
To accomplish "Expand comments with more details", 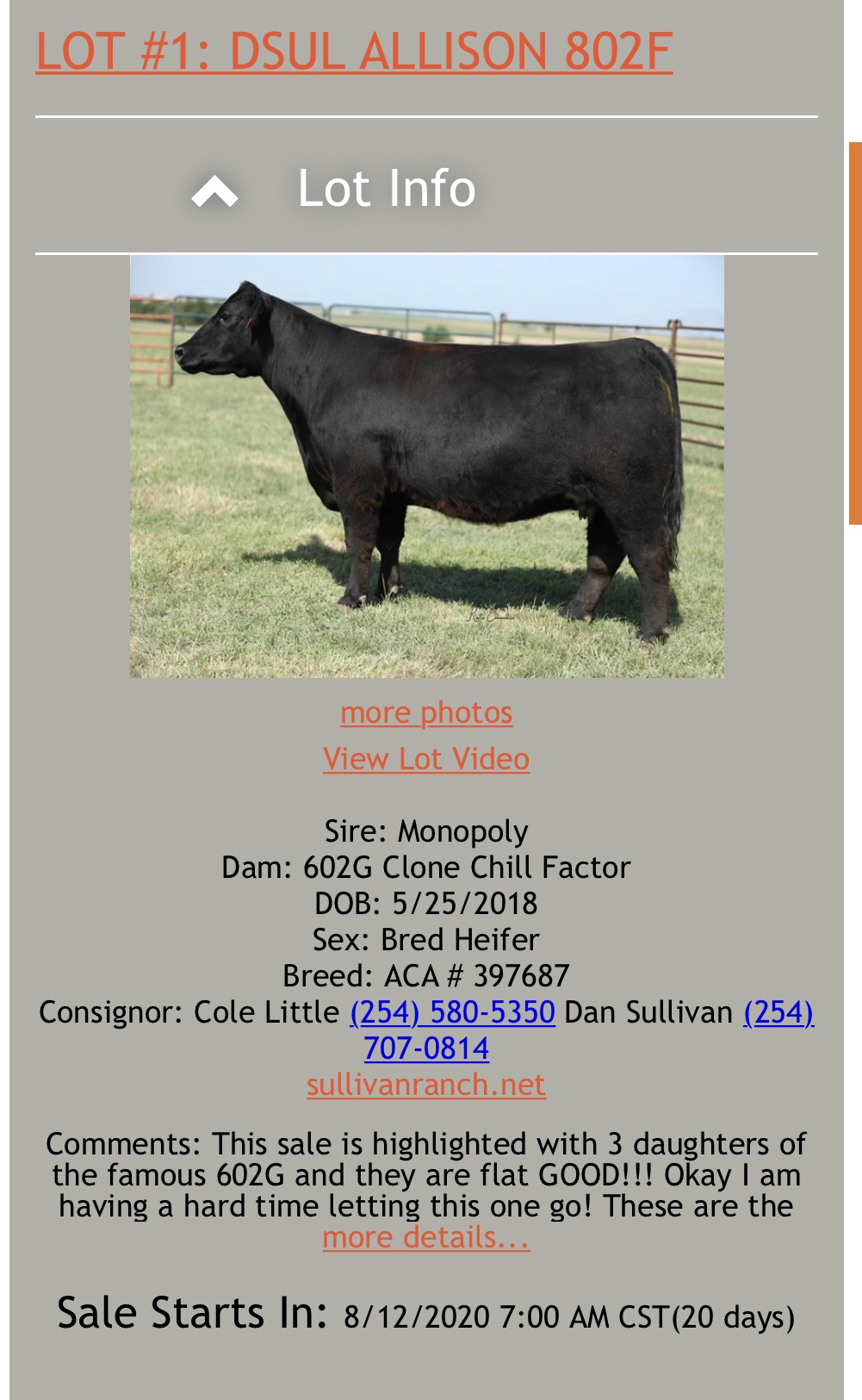I will pos(426,1238).
